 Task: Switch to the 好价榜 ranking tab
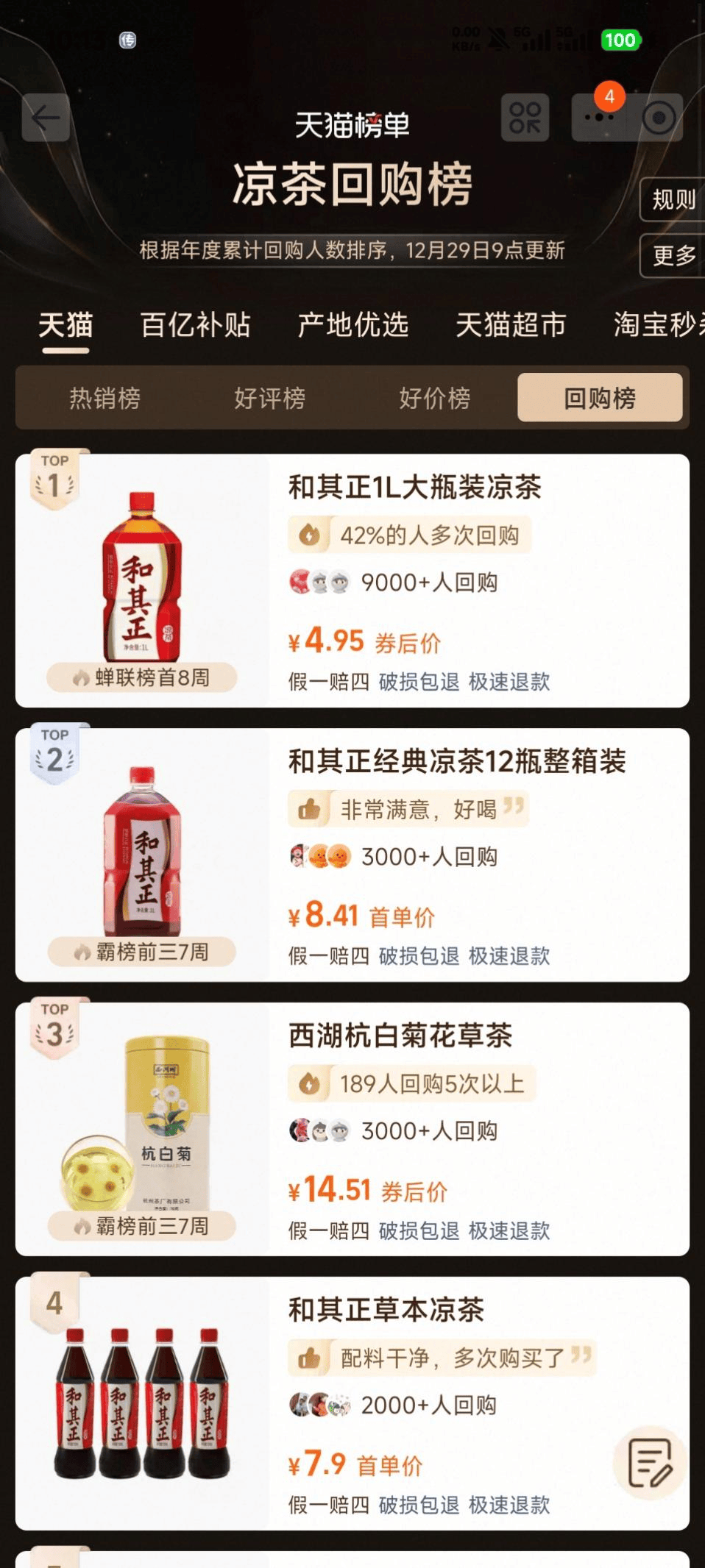(x=435, y=398)
